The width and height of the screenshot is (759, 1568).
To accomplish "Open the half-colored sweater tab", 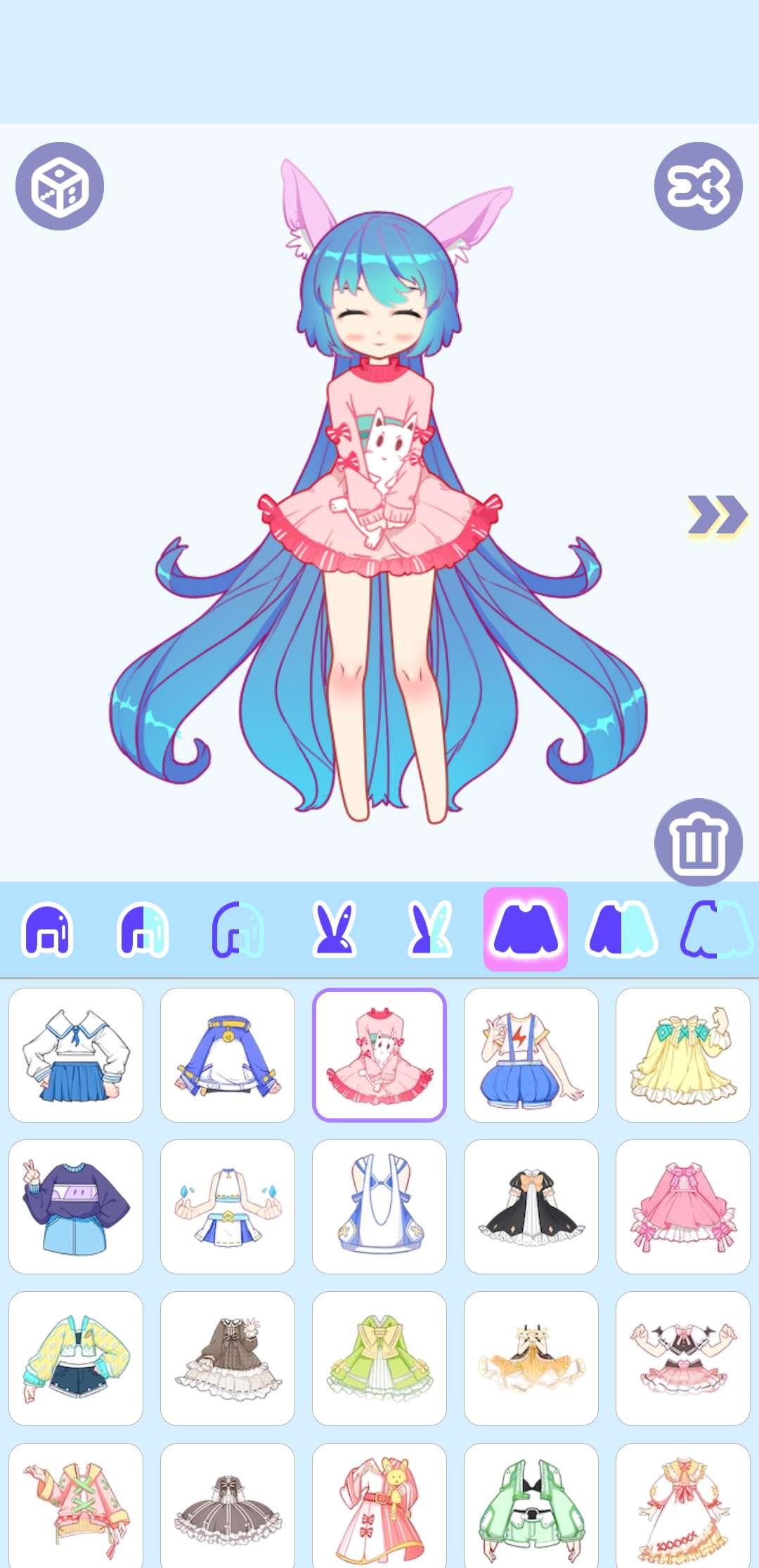I will pos(621,929).
